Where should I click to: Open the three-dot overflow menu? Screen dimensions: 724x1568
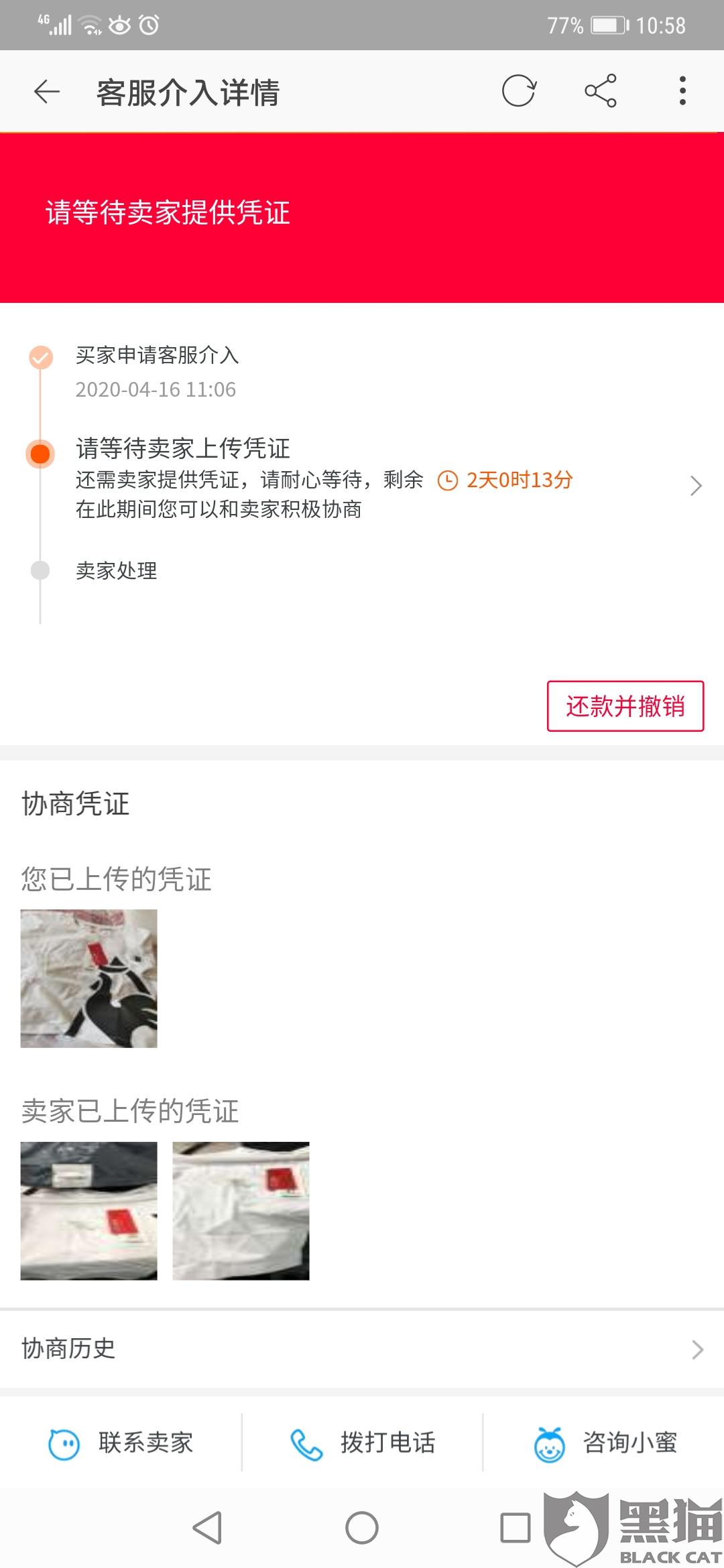[x=682, y=91]
